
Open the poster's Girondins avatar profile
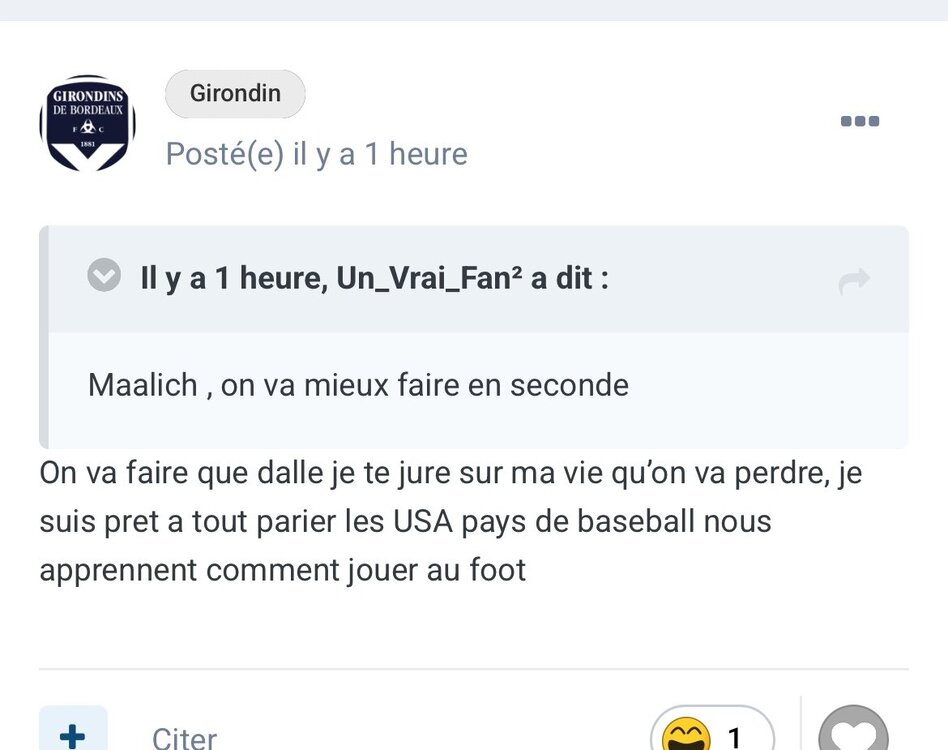pos(88,123)
